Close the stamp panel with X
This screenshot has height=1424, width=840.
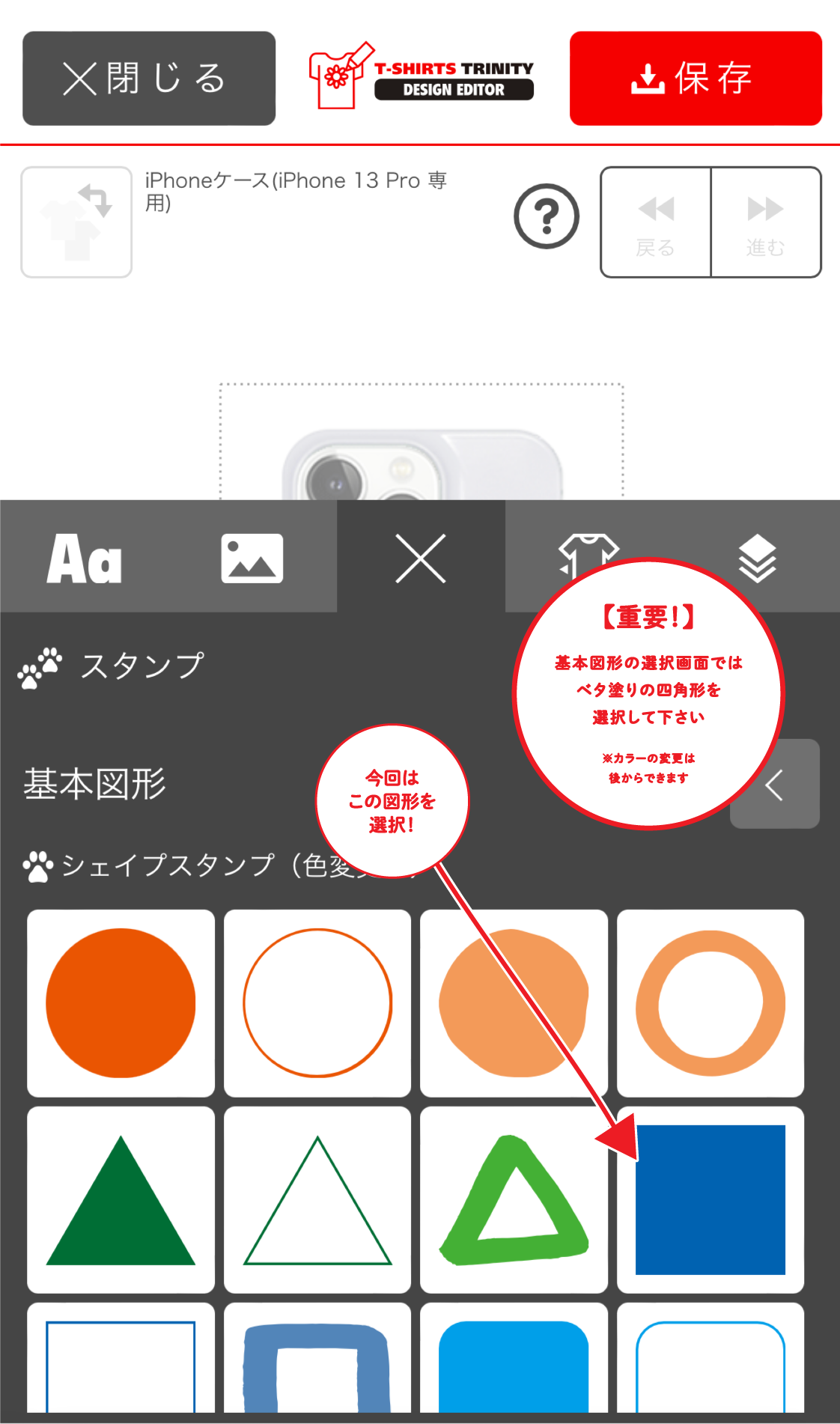421,559
